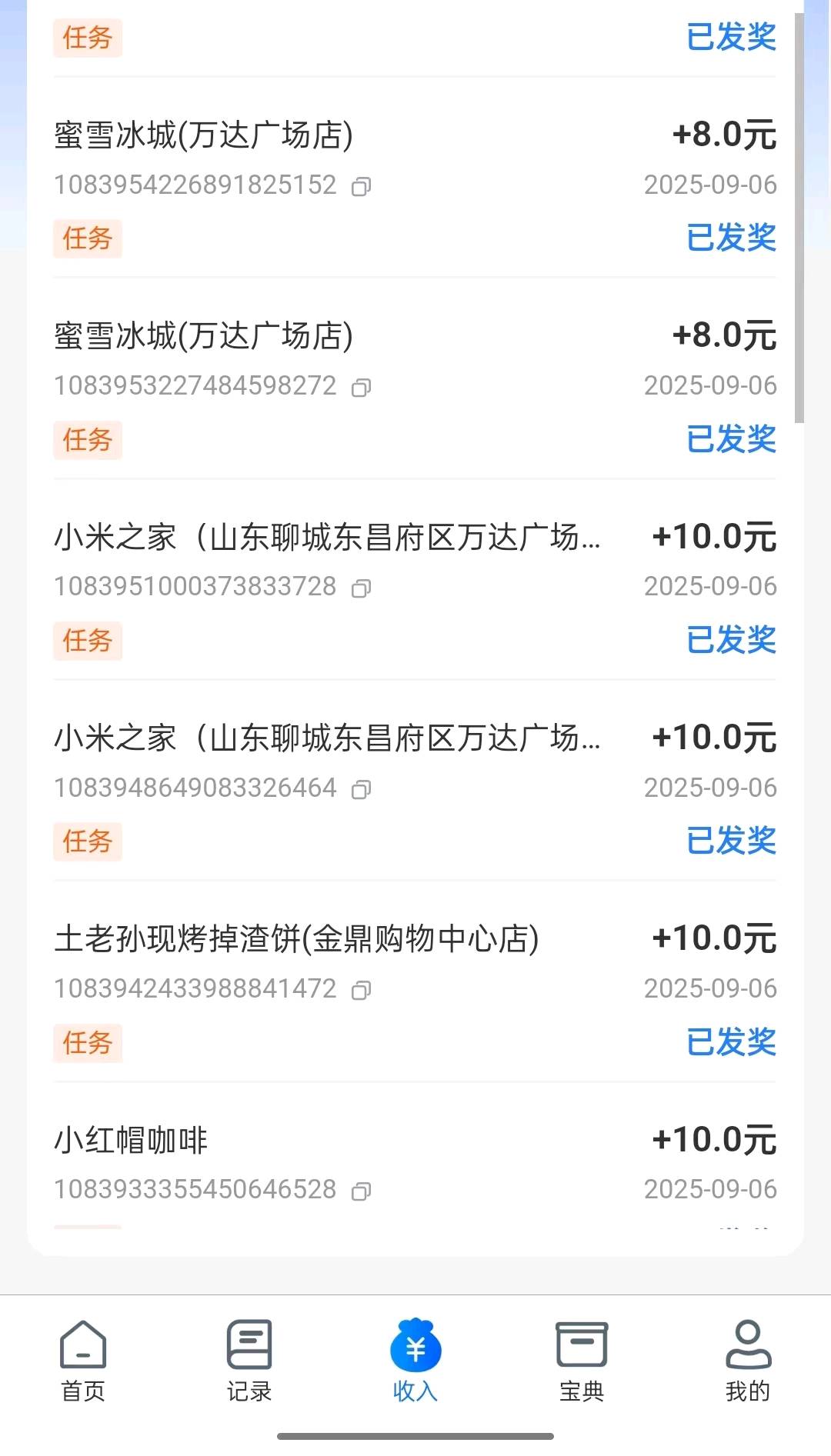The height and width of the screenshot is (1456, 831).
Task: Open the 宝典 tab
Action: pyautogui.click(x=582, y=1361)
